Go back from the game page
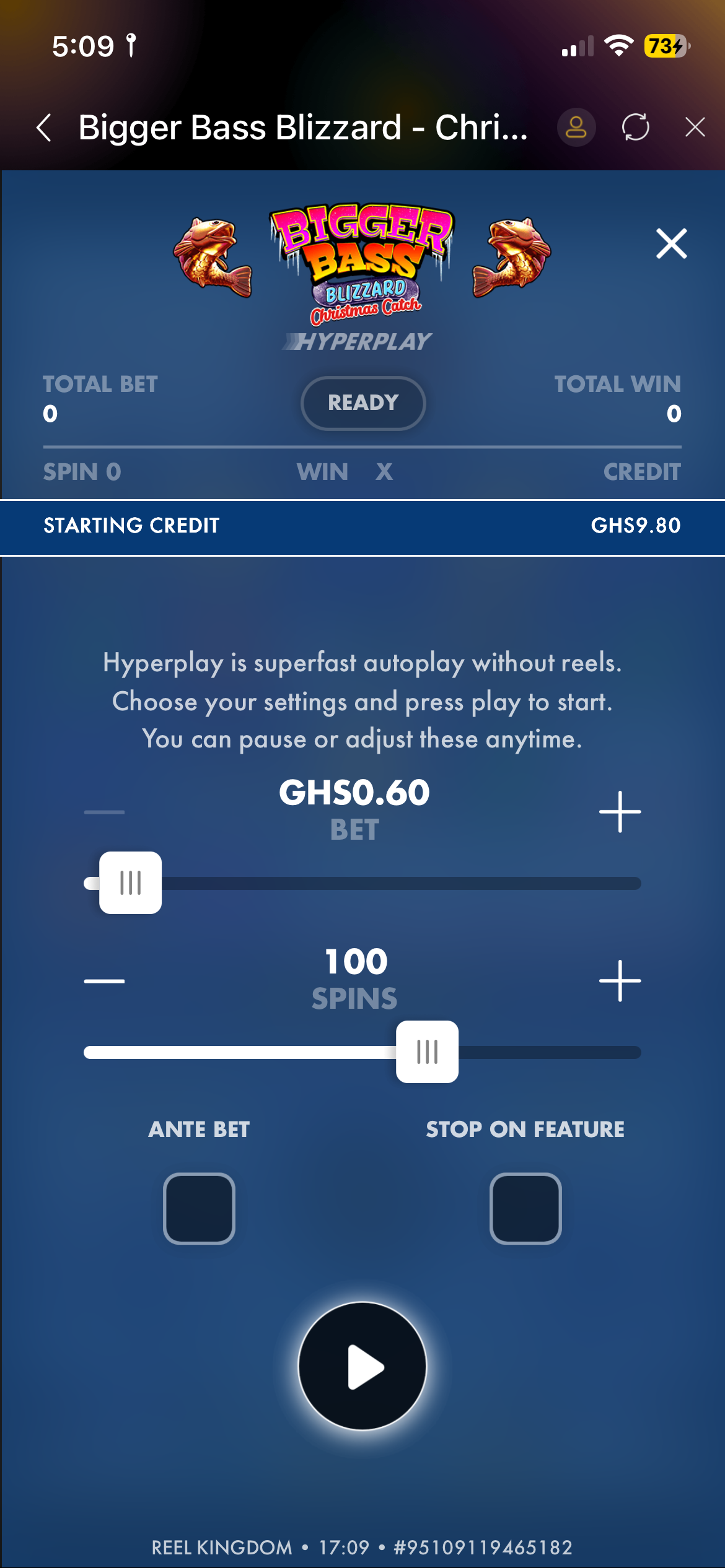 pyautogui.click(x=44, y=128)
